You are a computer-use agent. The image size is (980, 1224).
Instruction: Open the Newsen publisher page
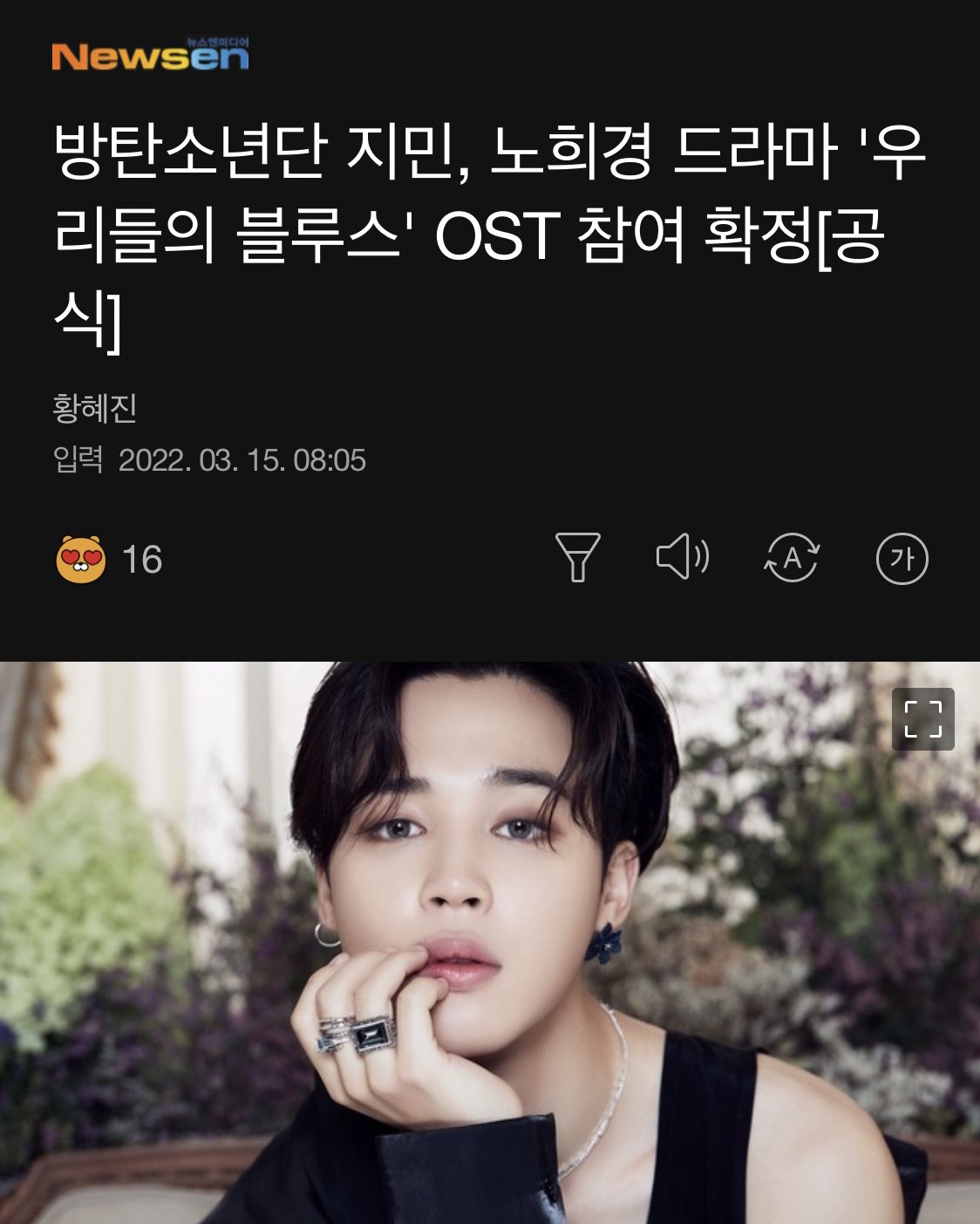pyautogui.click(x=150, y=55)
